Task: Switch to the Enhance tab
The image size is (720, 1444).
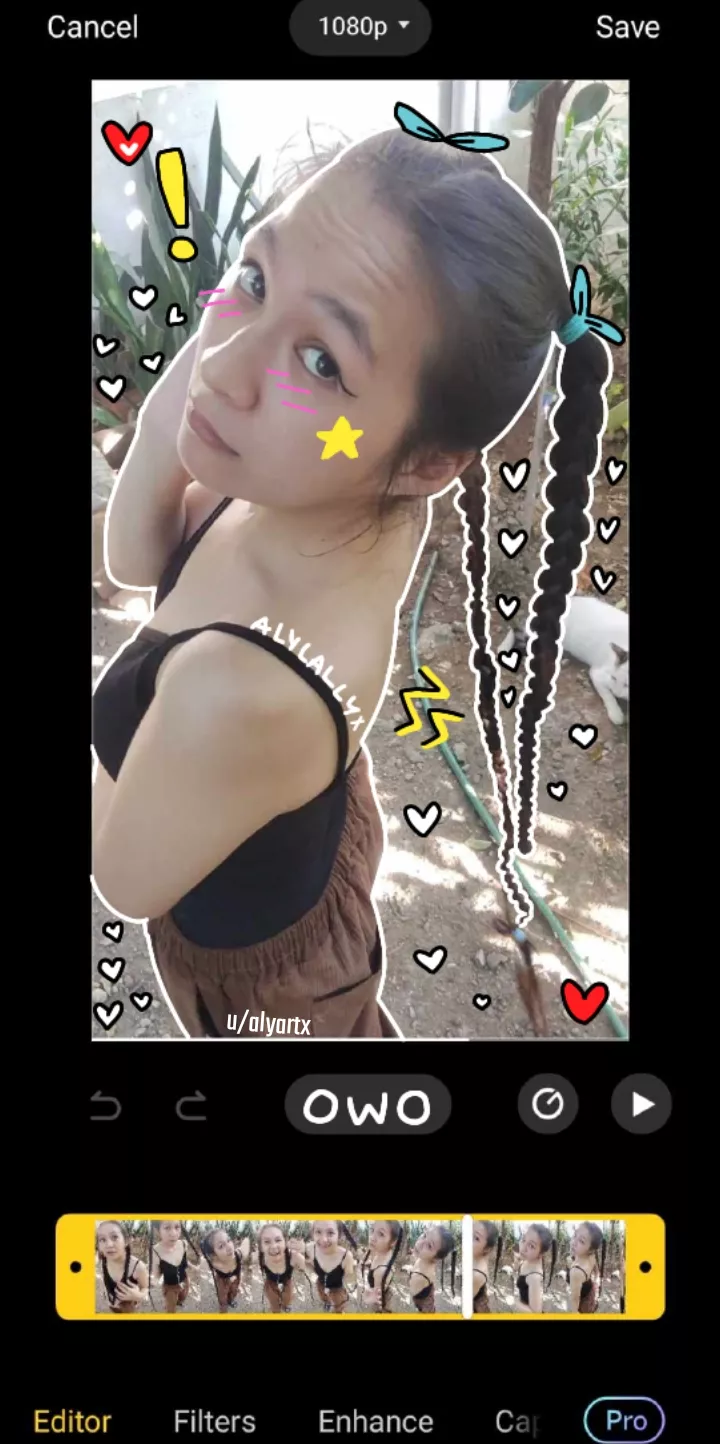Action: 375,1421
